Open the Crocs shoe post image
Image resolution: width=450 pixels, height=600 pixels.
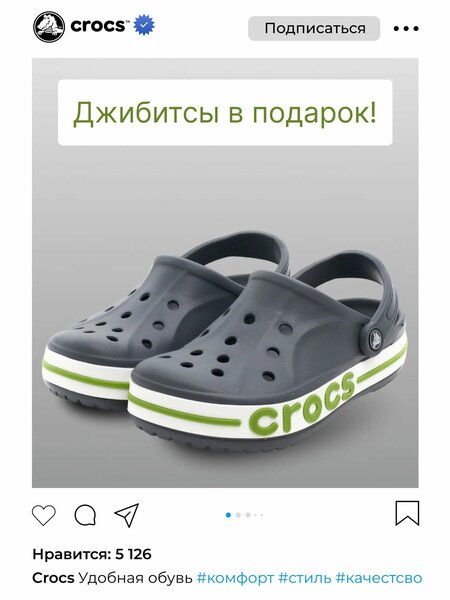point(225,273)
